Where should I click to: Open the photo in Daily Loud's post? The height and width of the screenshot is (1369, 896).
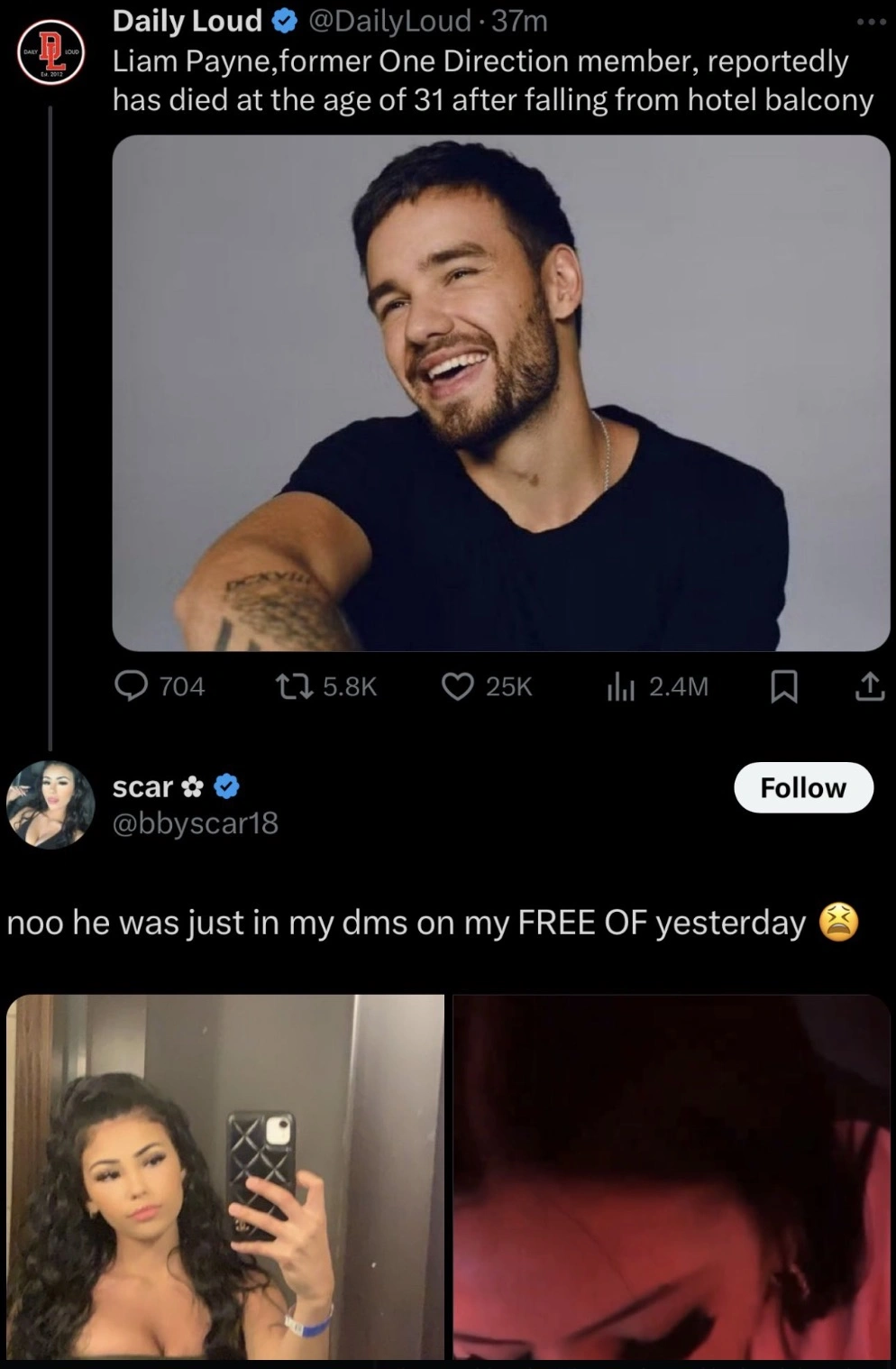click(x=500, y=393)
